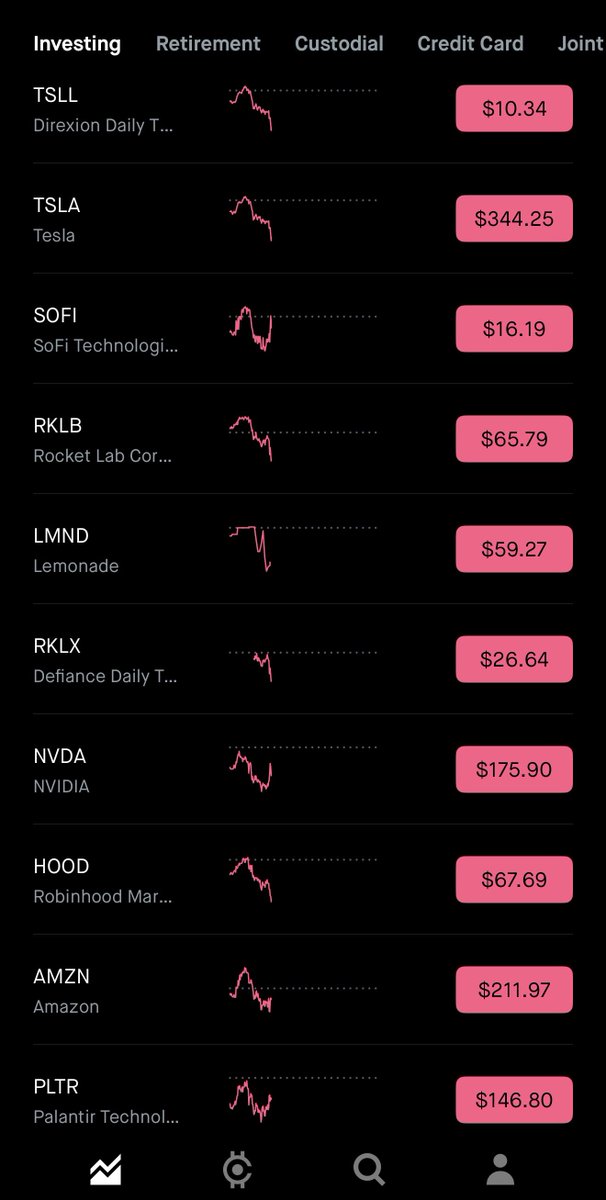View the Amazon AMZN stock
Viewport: 606px width, 1200px height.
[x=303, y=990]
